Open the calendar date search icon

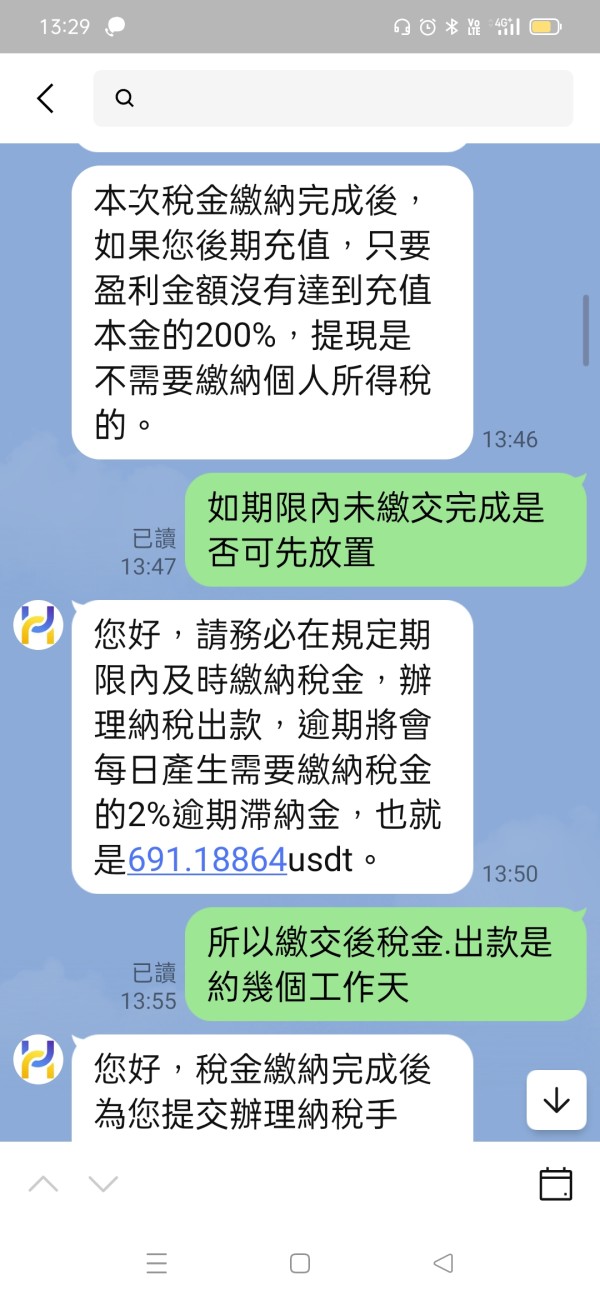pyautogui.click(x=555, y=1184)
